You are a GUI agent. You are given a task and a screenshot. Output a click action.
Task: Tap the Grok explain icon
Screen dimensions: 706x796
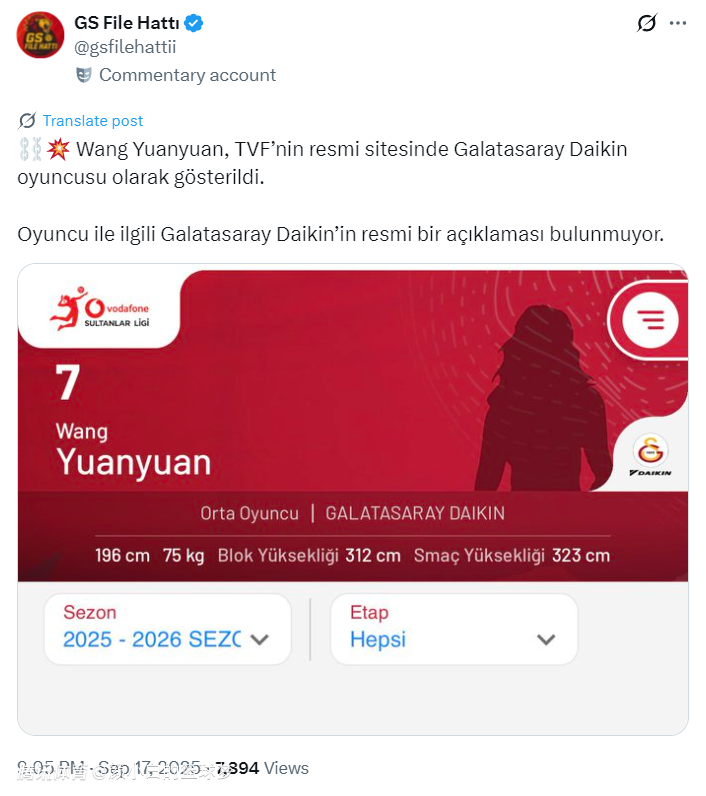click(646, 23)
